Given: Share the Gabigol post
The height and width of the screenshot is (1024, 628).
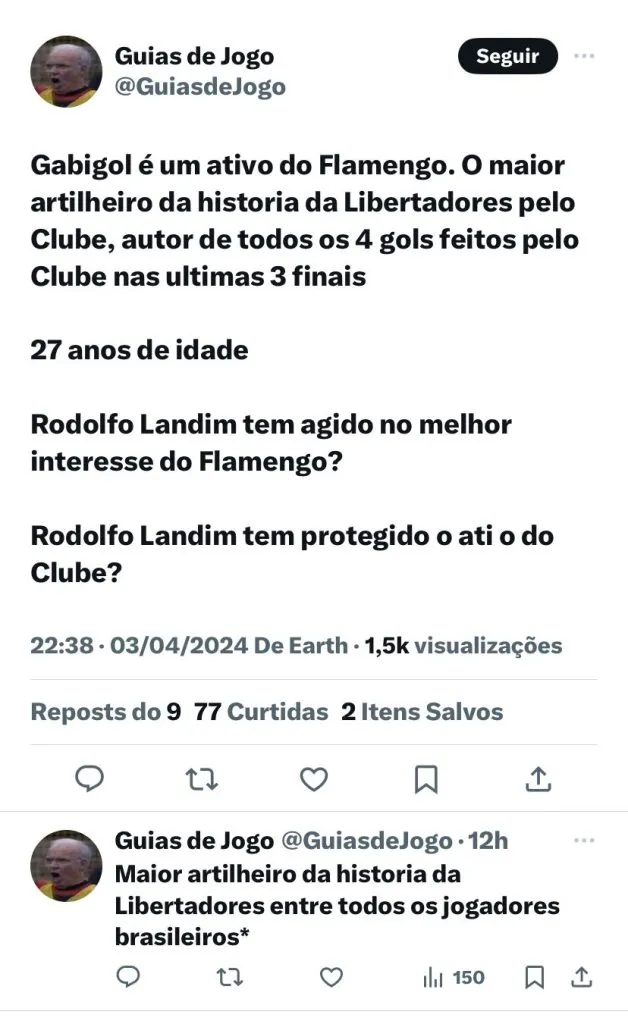Looking at the screenshot, I should tap(538, 778).
